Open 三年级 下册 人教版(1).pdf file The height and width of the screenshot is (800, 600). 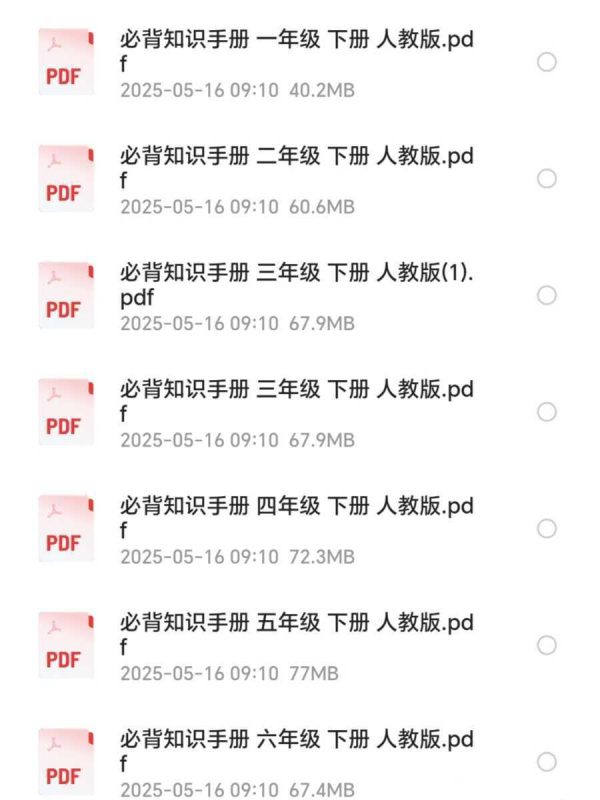click(x=296, y=285)
